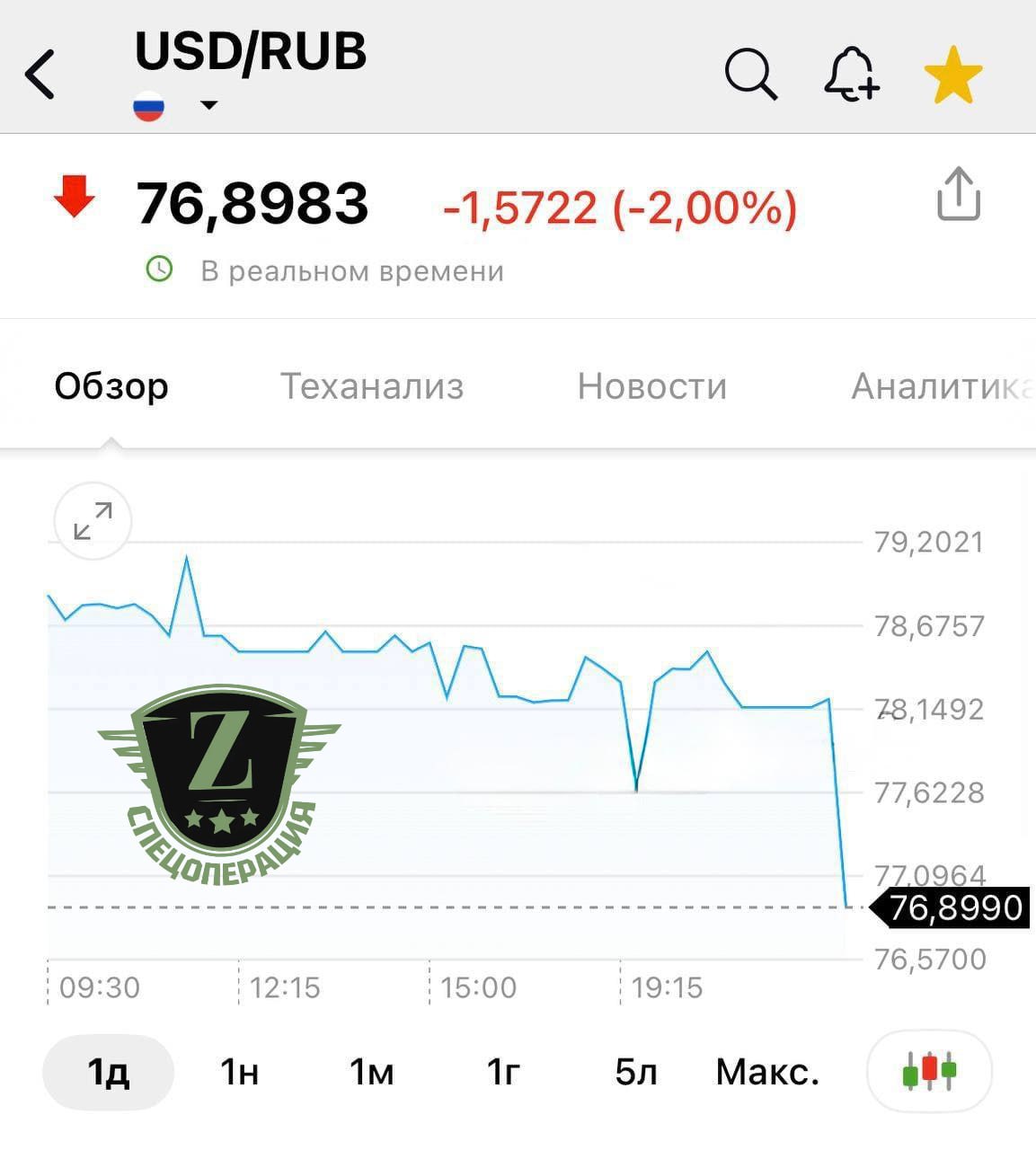Screen dimensions: 1036x1150
Task: Open the currency pair dropdown arrow
Action: [208, 105]
